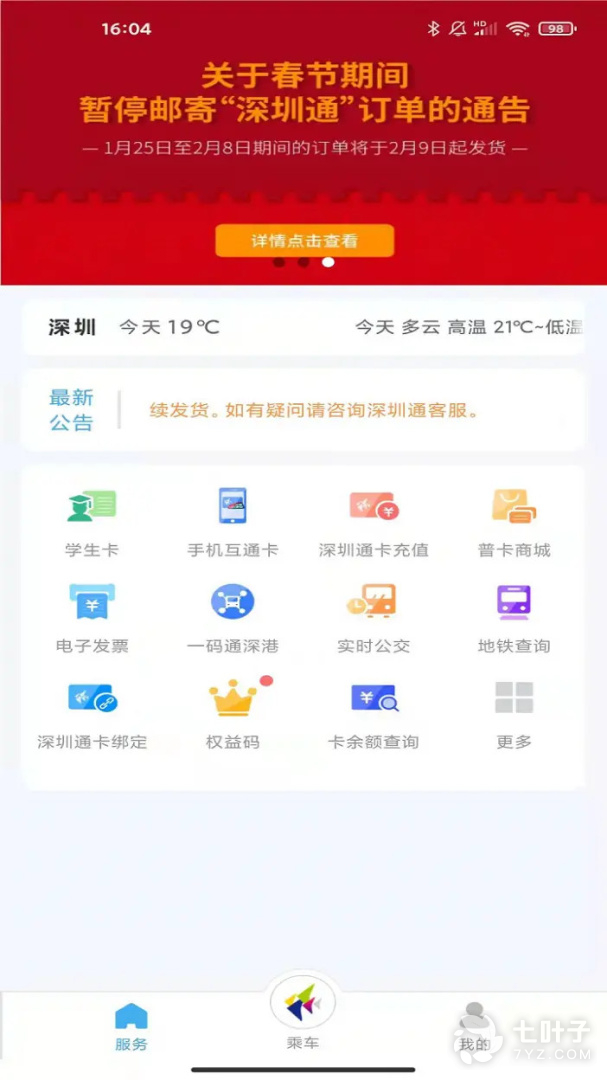Check 实时公交 real-time bus
The width and height of the screenshot is (607, 1080).
click(373, 617)
